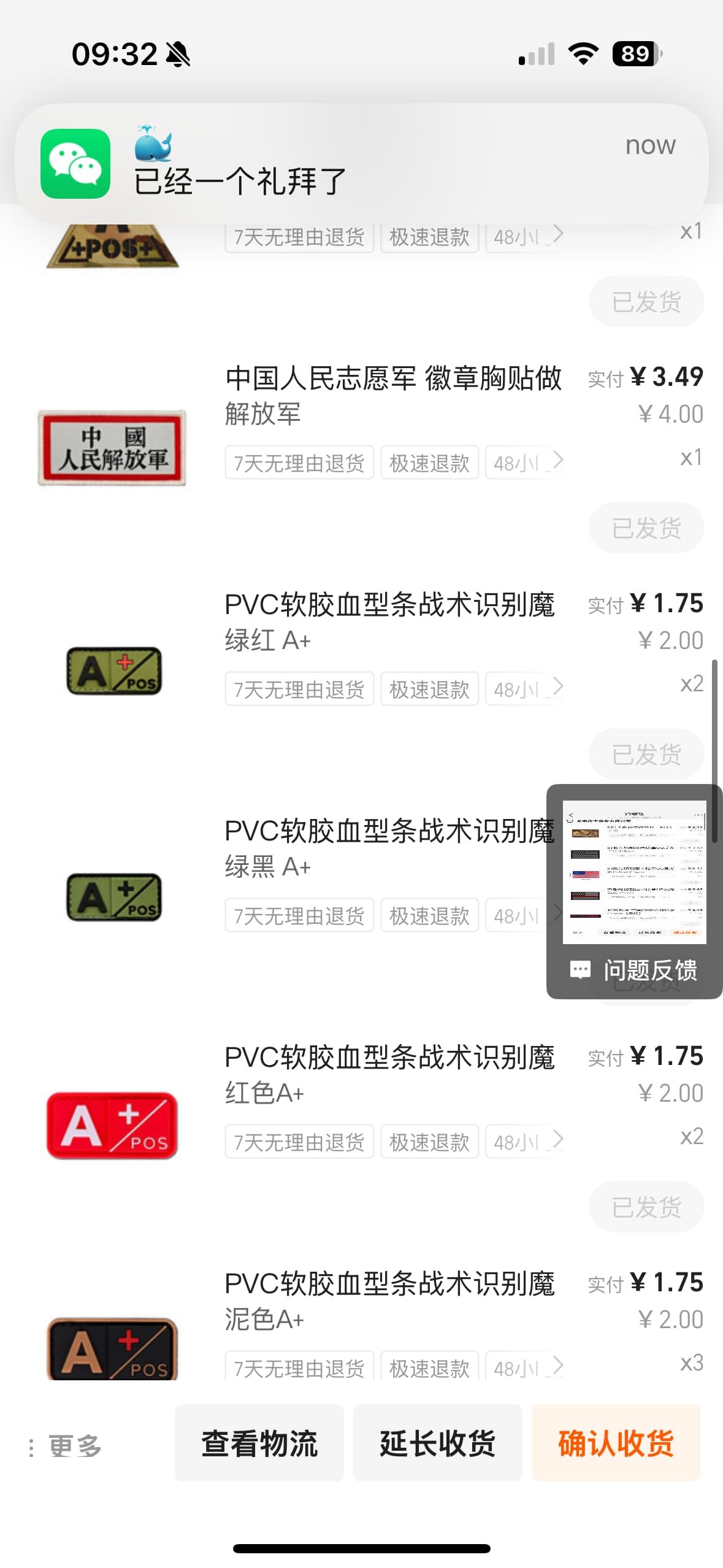Tap 延长收货 to extend receipt
The height and width of the screenshot is (1568, 723).
[x=437, y=1442]
